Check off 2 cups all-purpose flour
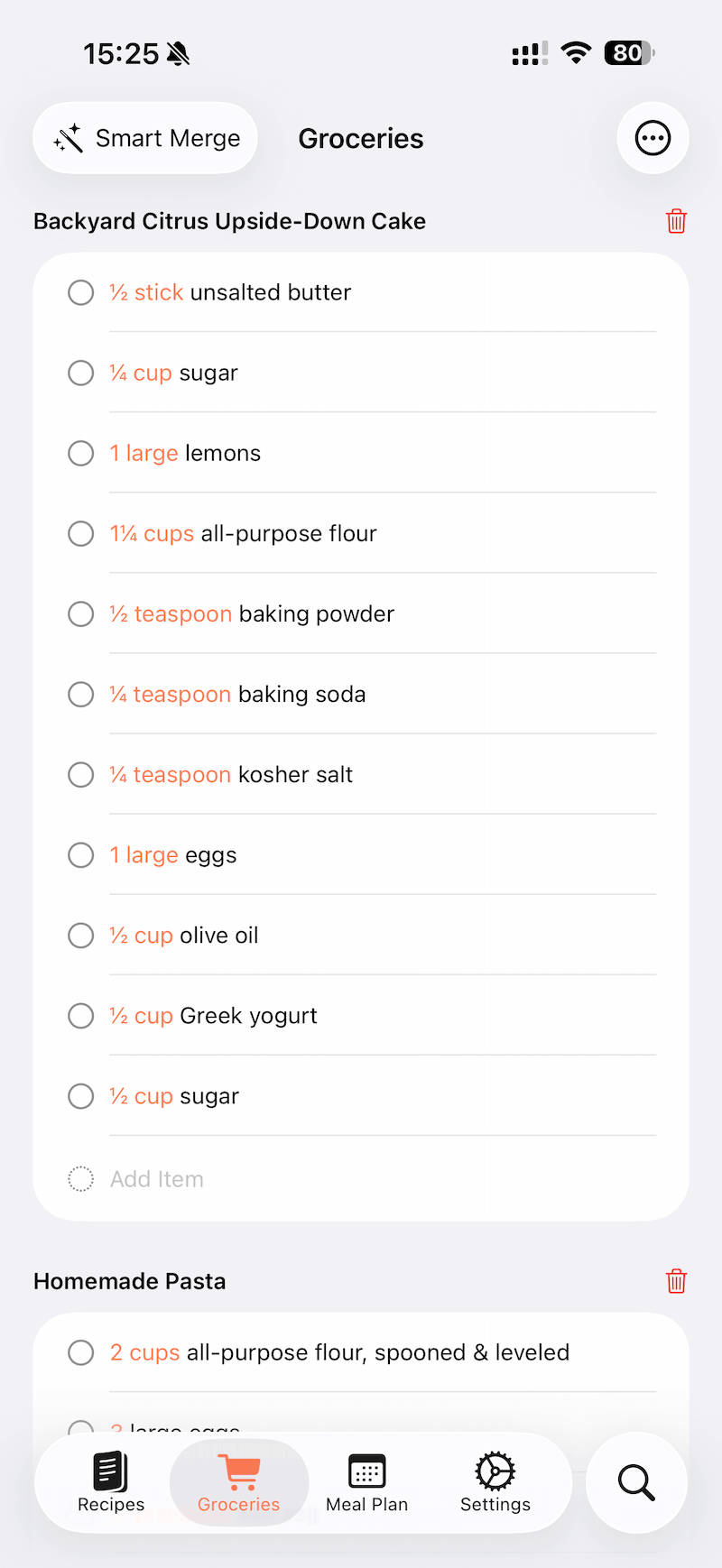This screenshot has height=1568, width=722. click(x=80, y=1352)
